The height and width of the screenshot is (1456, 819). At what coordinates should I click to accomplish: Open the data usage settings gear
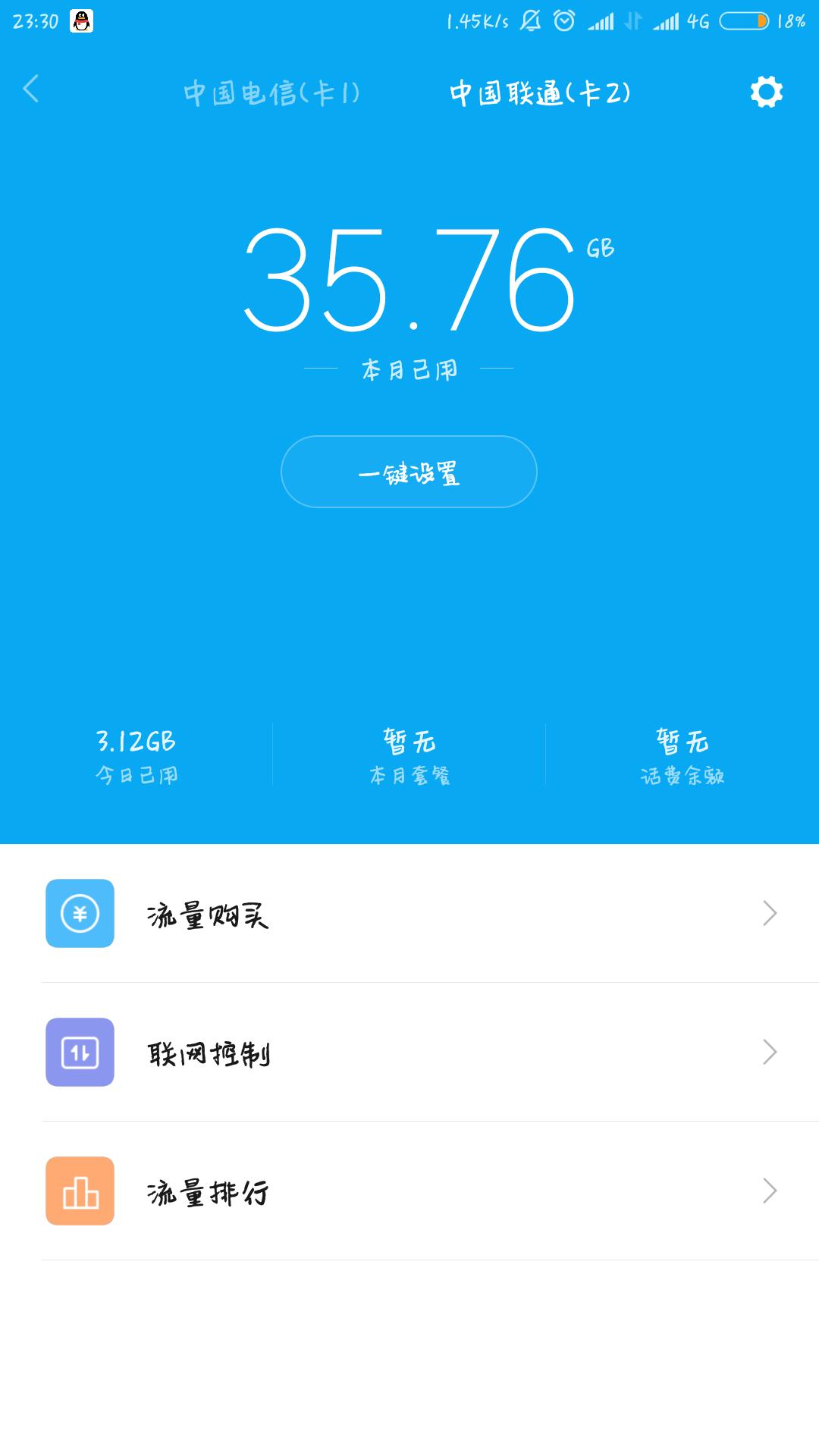click(x=767, y=93)
